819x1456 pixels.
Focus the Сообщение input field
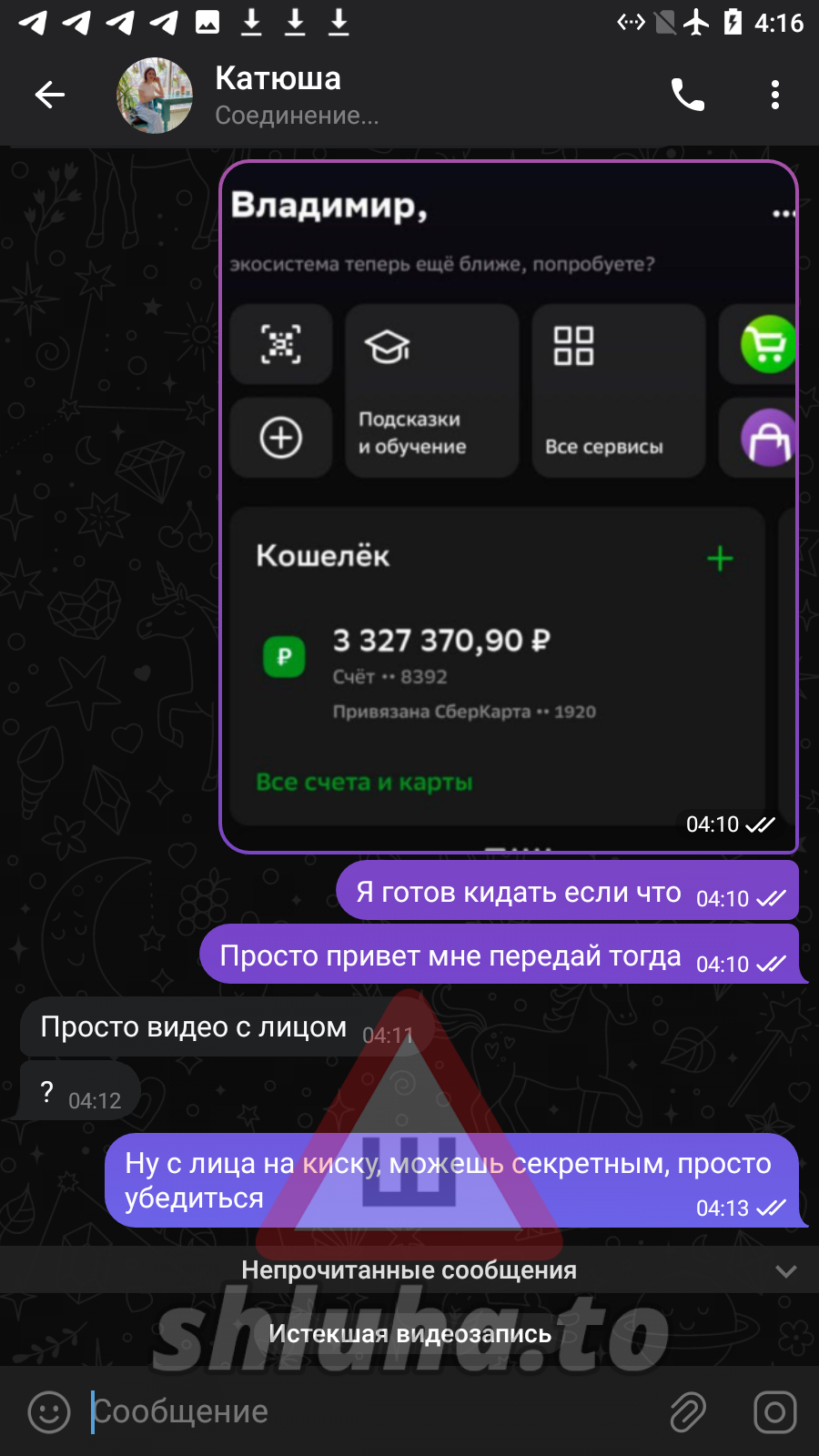click(x=364, y=1412)
